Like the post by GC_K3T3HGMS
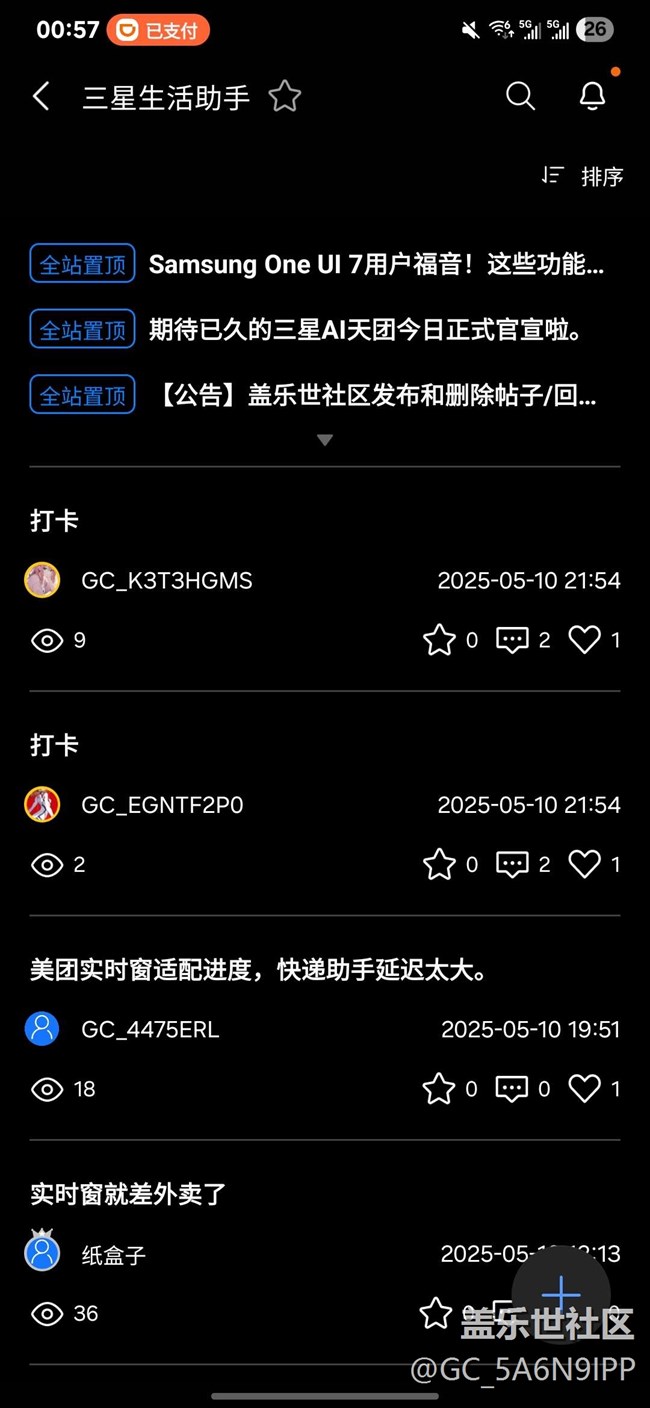This screenshot has width=650, height=1408. 585,640
